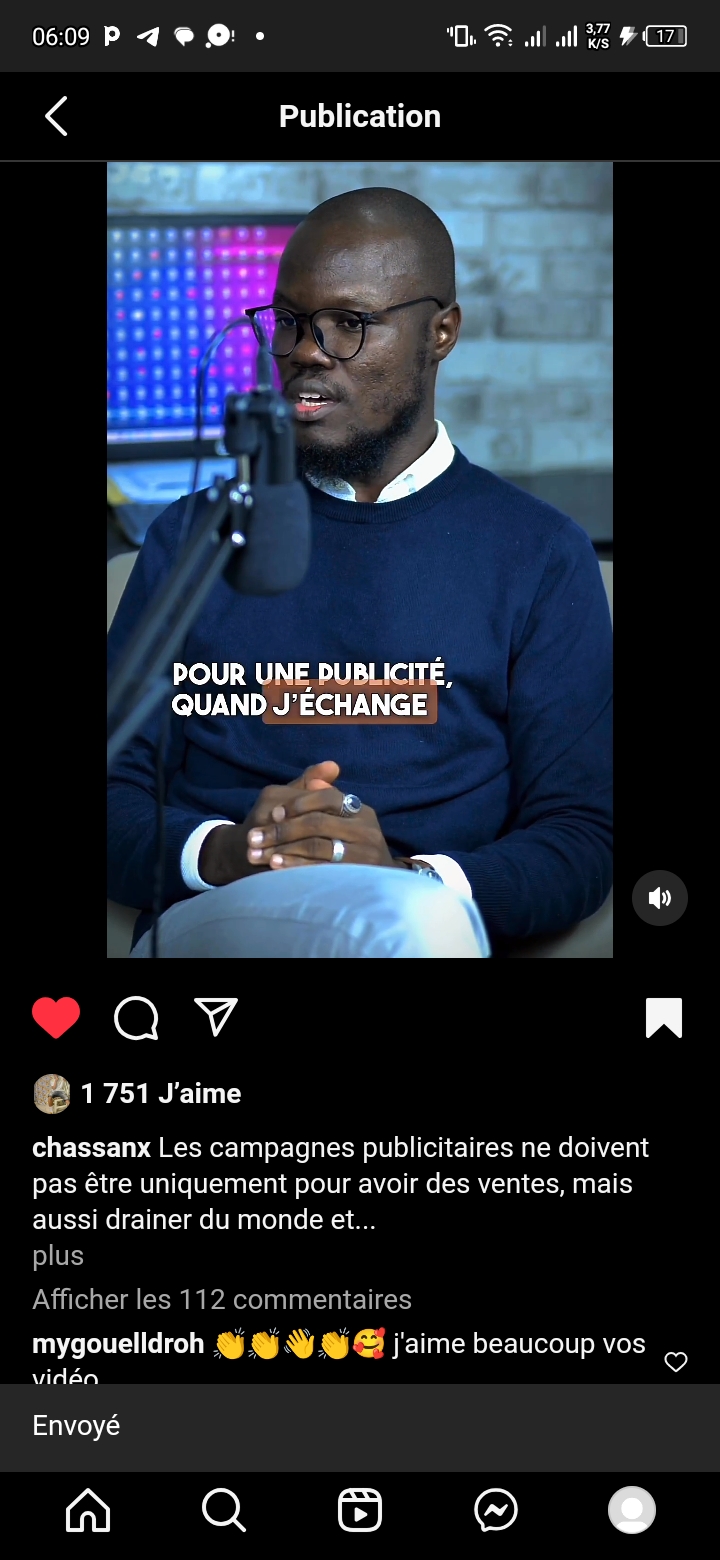The image size is (720, 1560).
Task: Go to the Home feed tab
Action: tap(88, 1510)
